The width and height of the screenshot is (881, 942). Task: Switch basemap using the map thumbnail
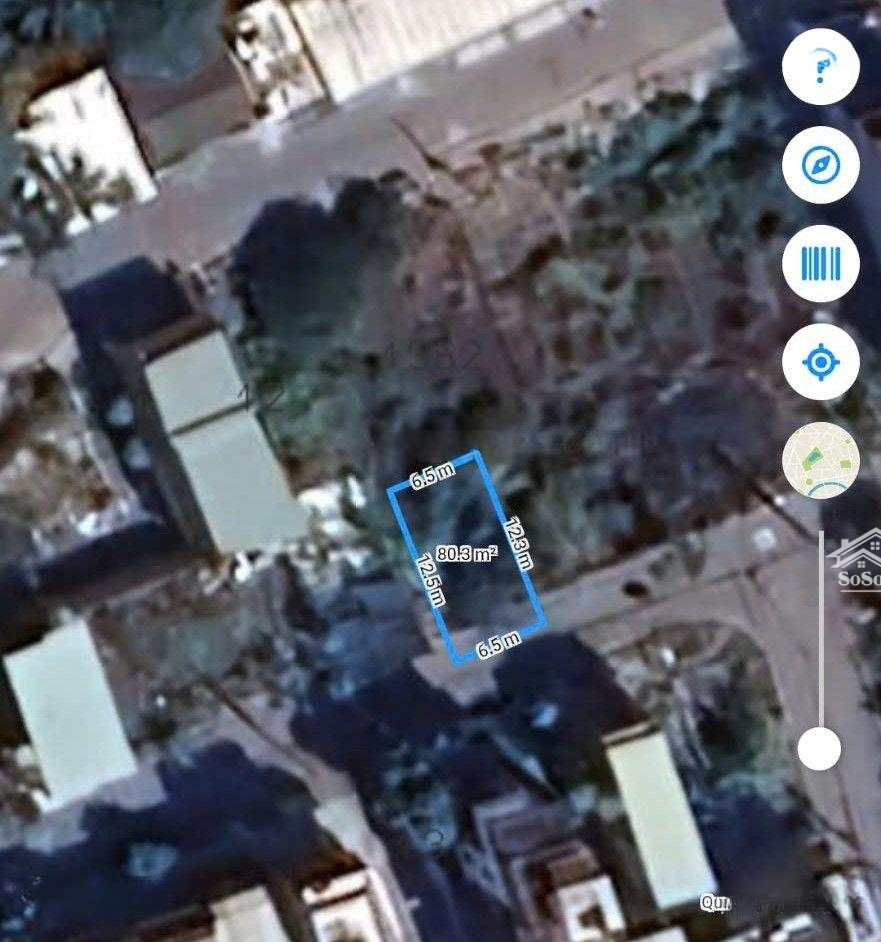[x=820, y=460]
